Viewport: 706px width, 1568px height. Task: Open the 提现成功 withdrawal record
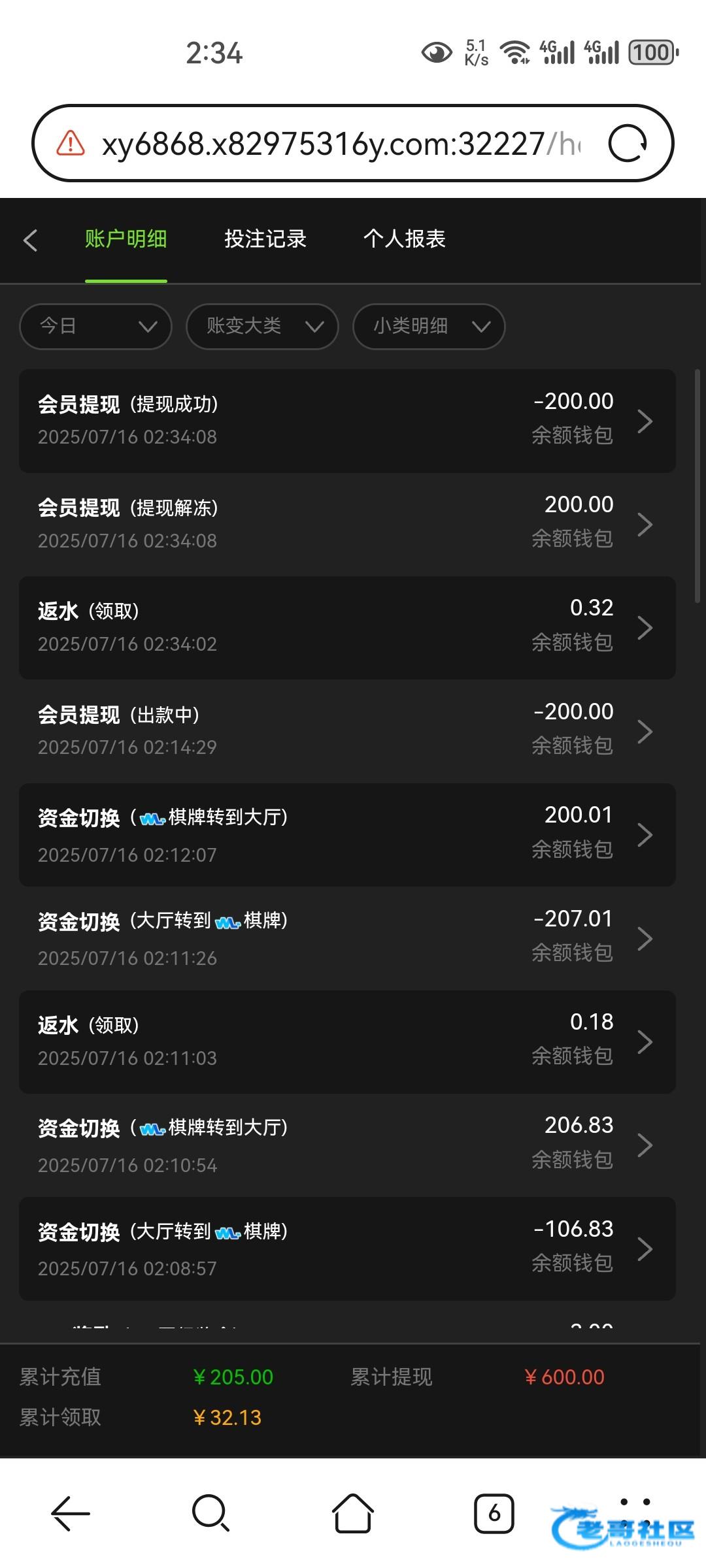click(x=346, y=421)
